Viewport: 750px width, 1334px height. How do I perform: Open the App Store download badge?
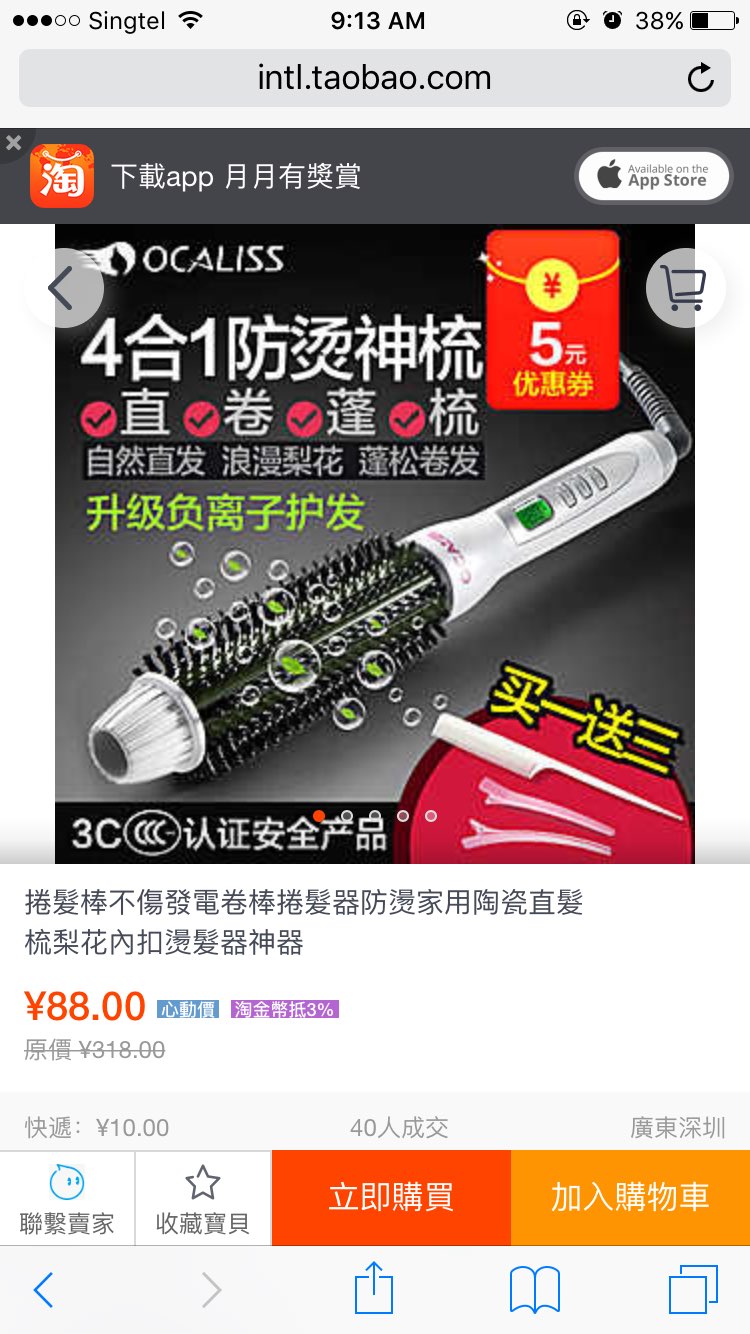click(x=654, y=176)
